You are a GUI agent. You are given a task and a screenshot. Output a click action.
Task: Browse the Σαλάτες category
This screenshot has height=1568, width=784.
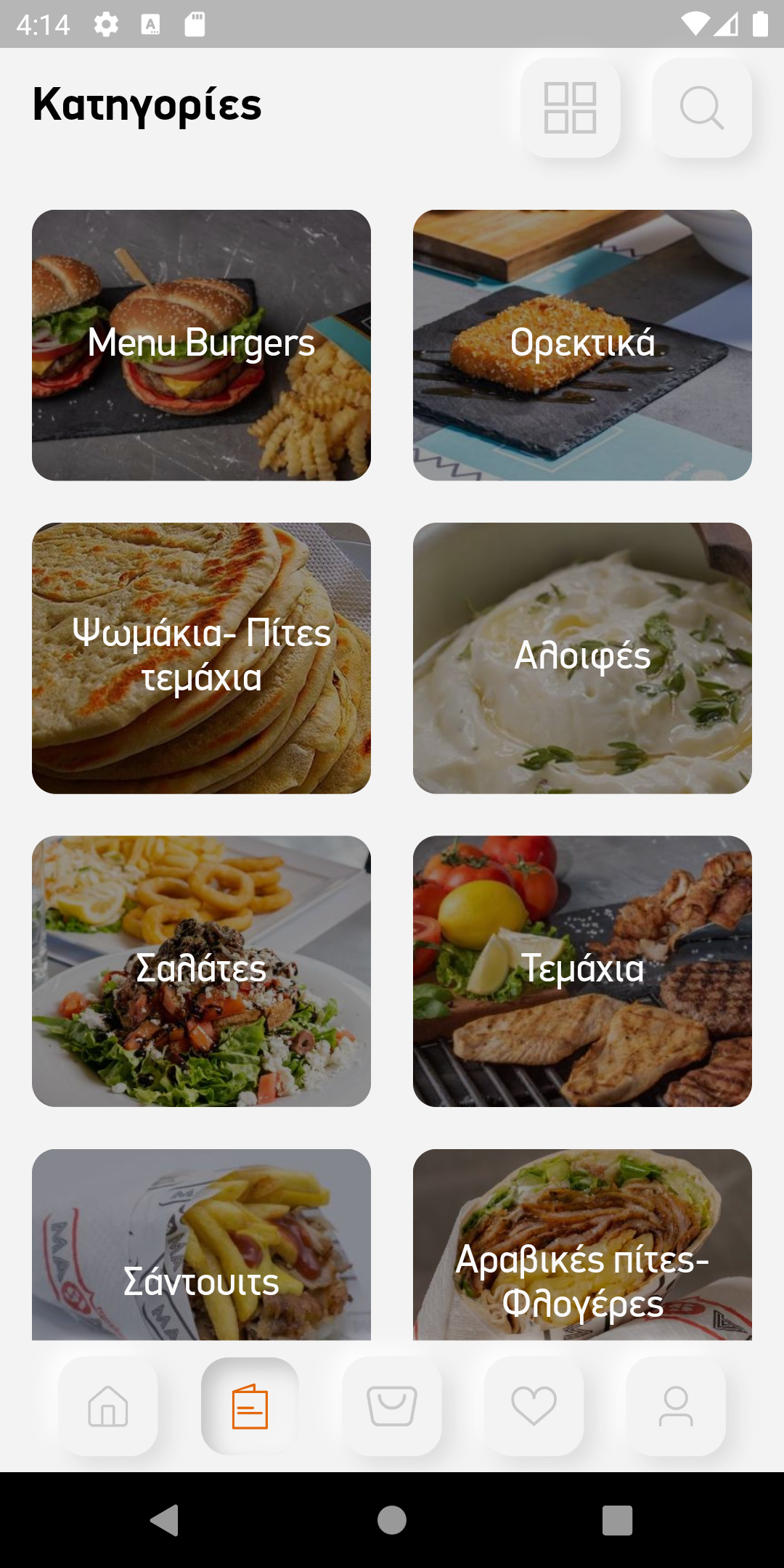pos(201,971)
